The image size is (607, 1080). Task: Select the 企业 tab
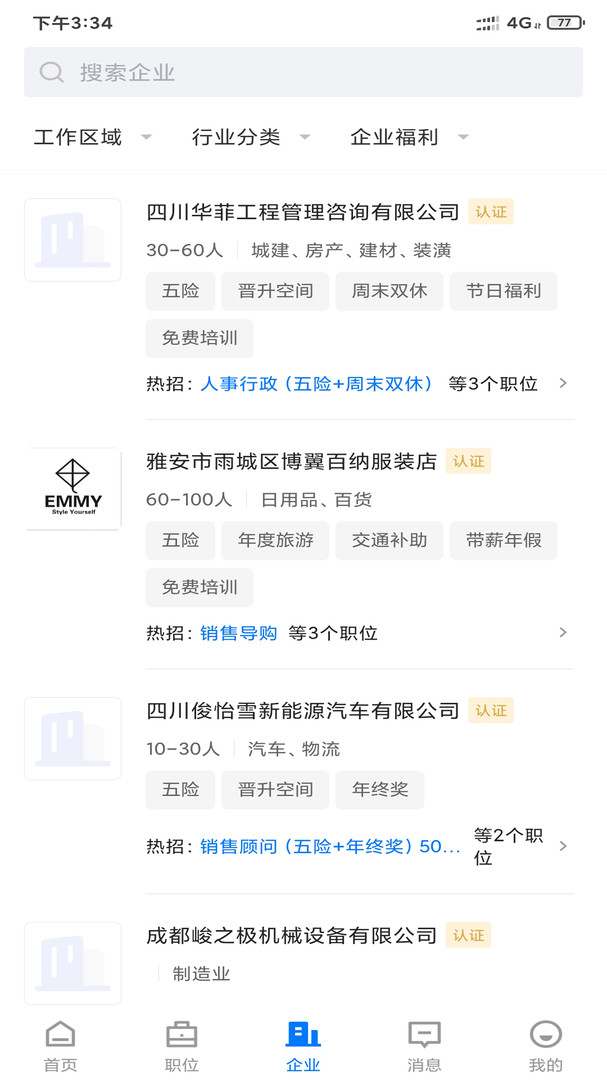click(x=303, y=1045)
